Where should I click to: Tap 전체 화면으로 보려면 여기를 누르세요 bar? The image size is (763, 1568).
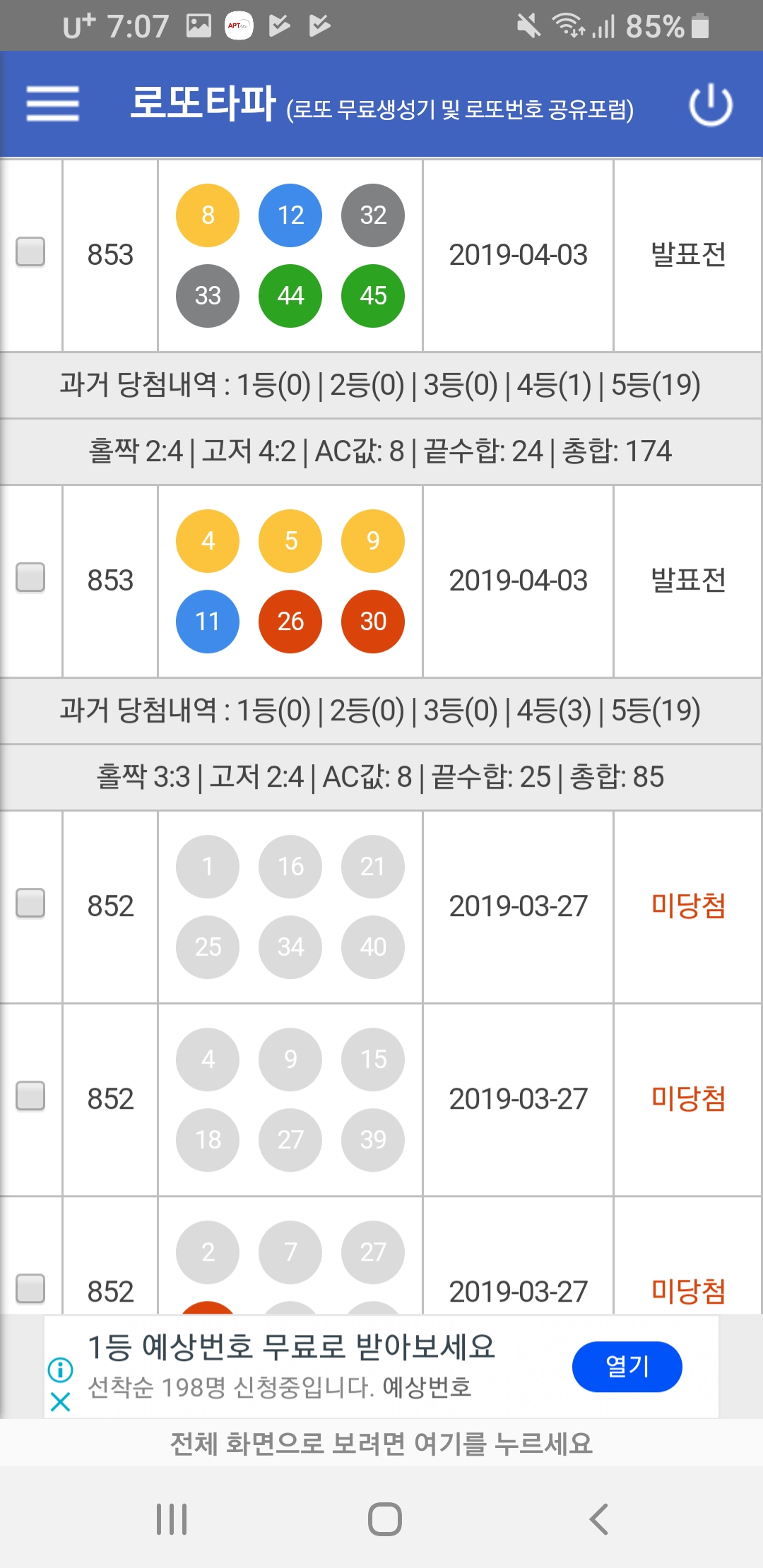(381, 1443)
